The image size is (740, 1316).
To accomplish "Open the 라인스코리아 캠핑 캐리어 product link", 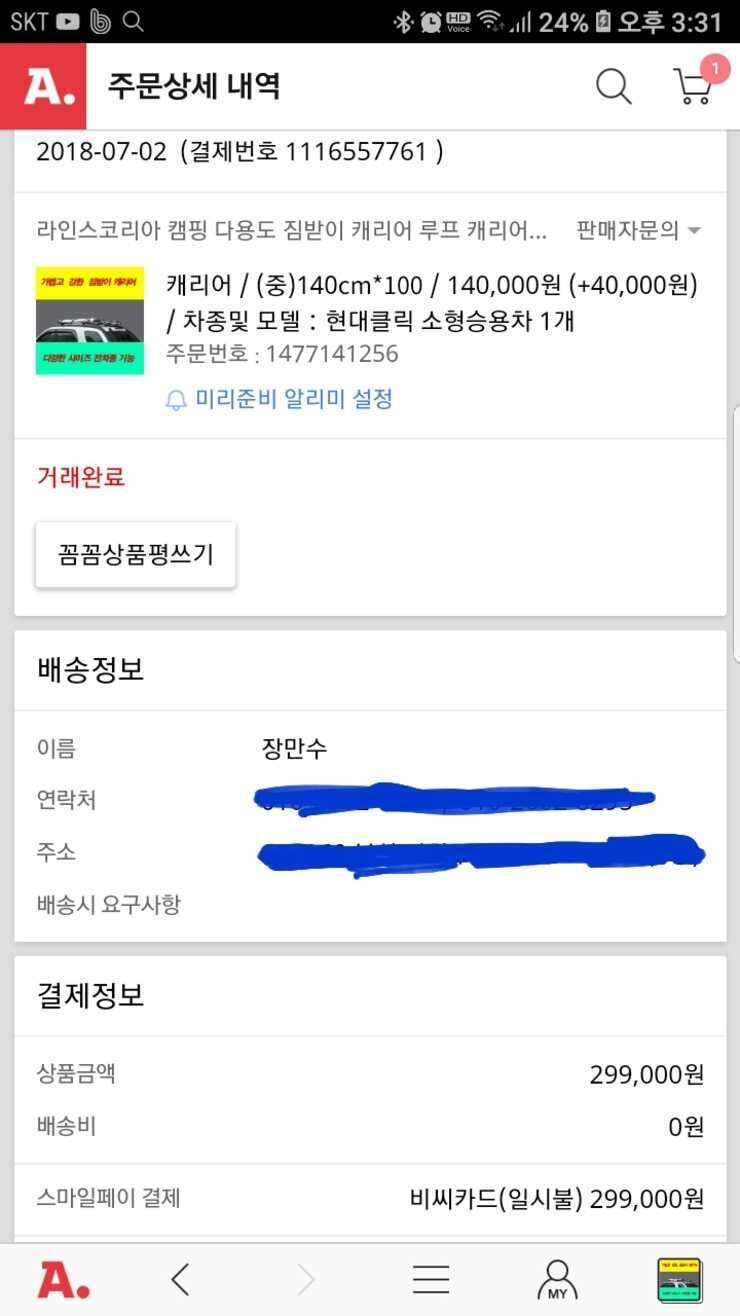I will (292, 231).
